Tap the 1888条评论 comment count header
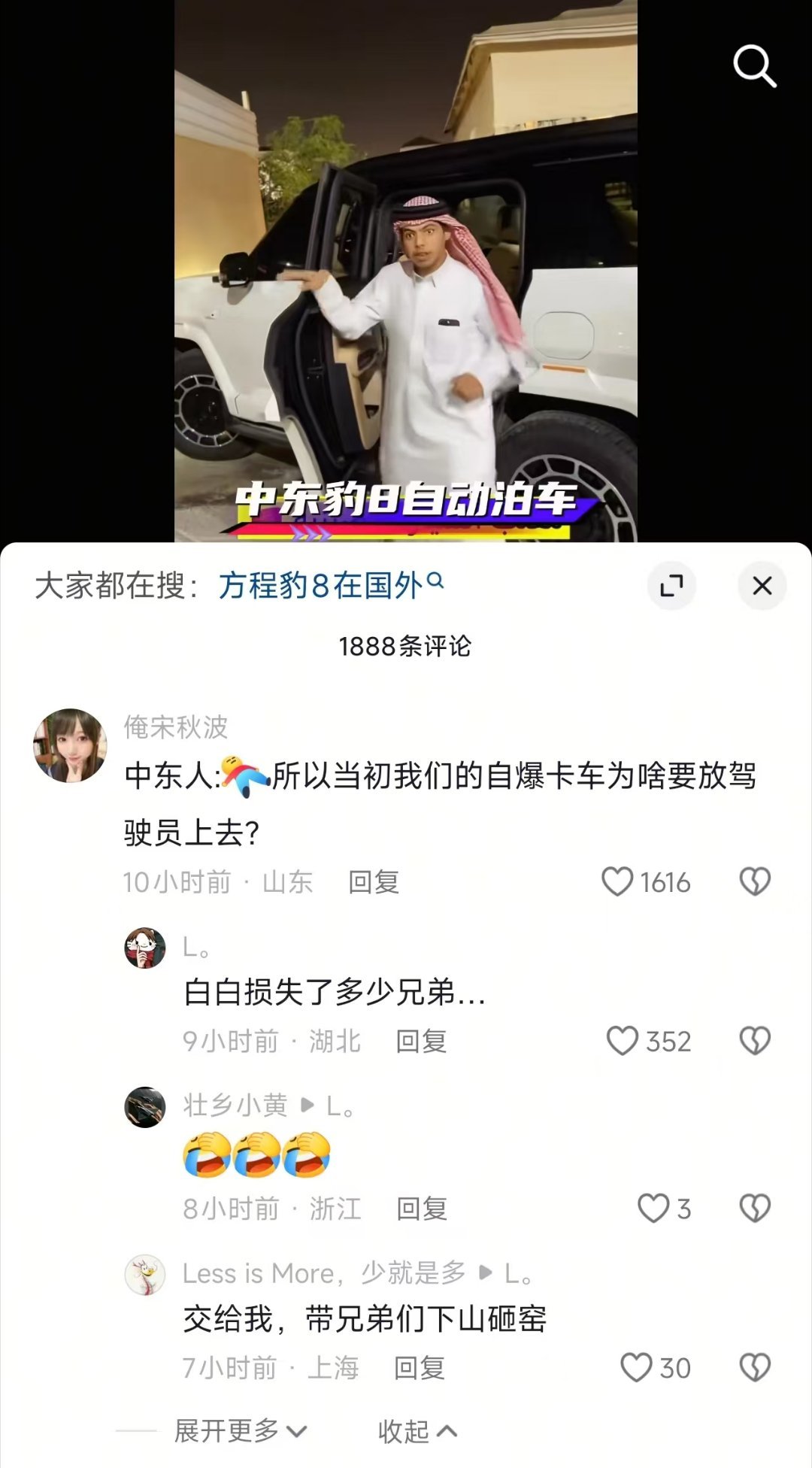 (x=406, y=645)
